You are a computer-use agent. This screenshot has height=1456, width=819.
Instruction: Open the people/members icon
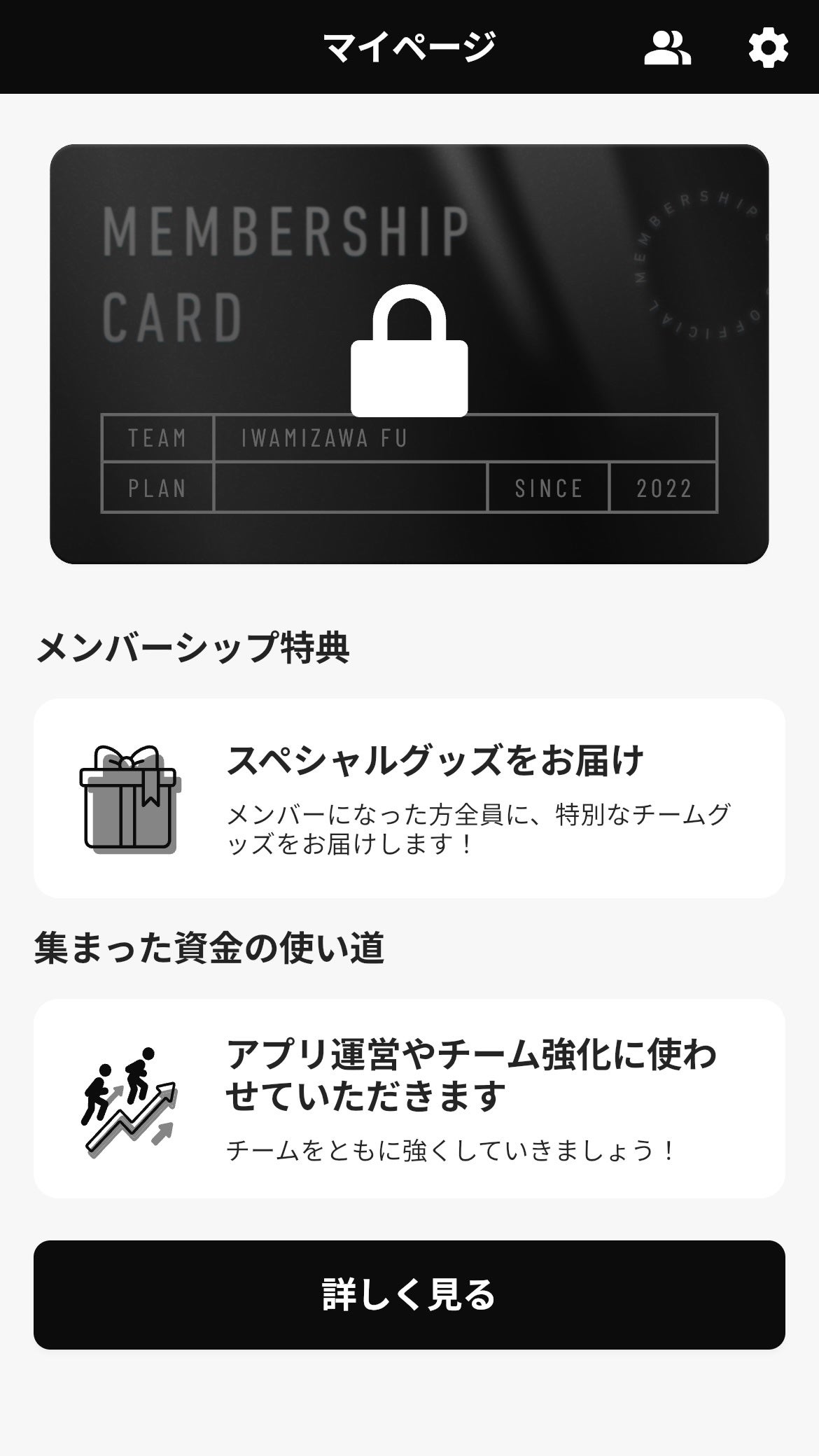click(667, 48)
